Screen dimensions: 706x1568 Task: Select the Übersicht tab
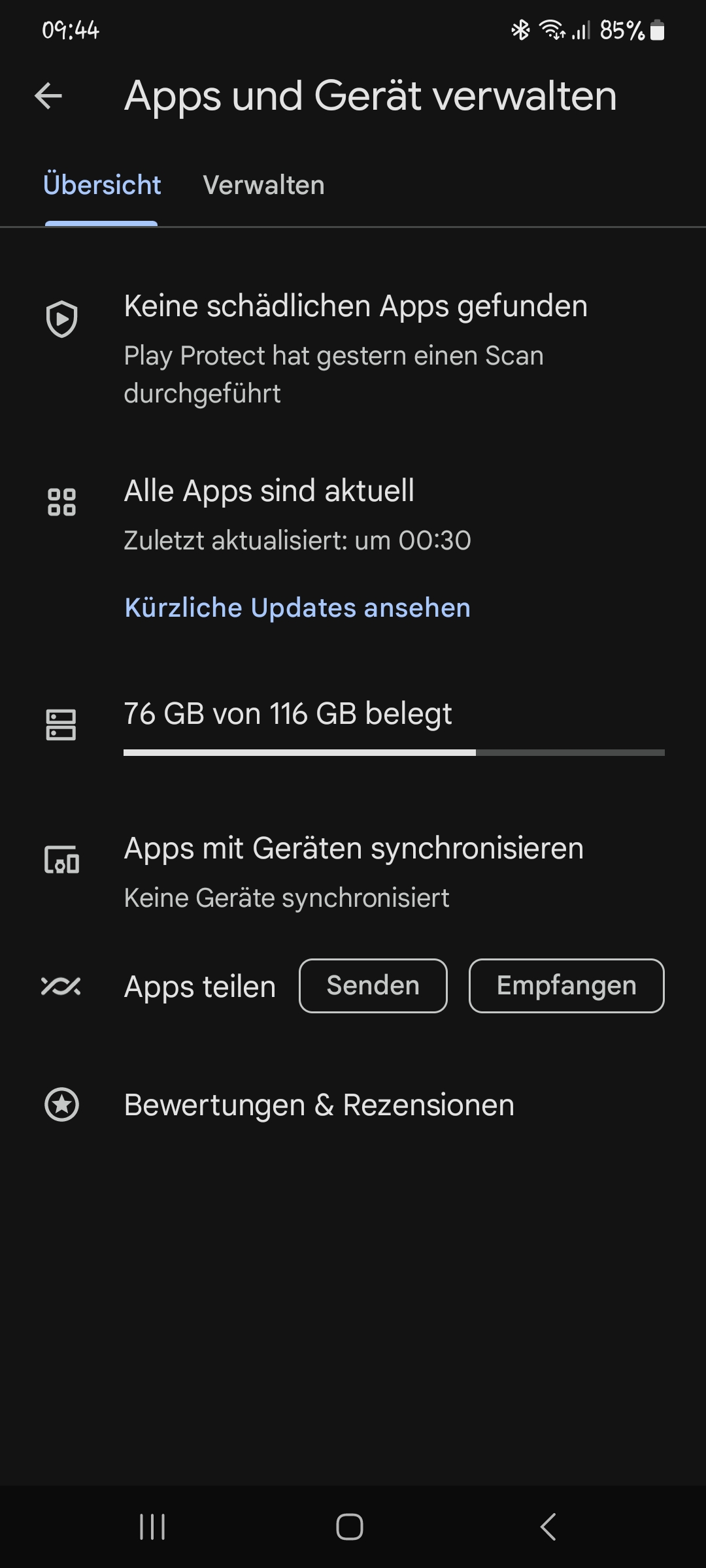click(102, 185)
